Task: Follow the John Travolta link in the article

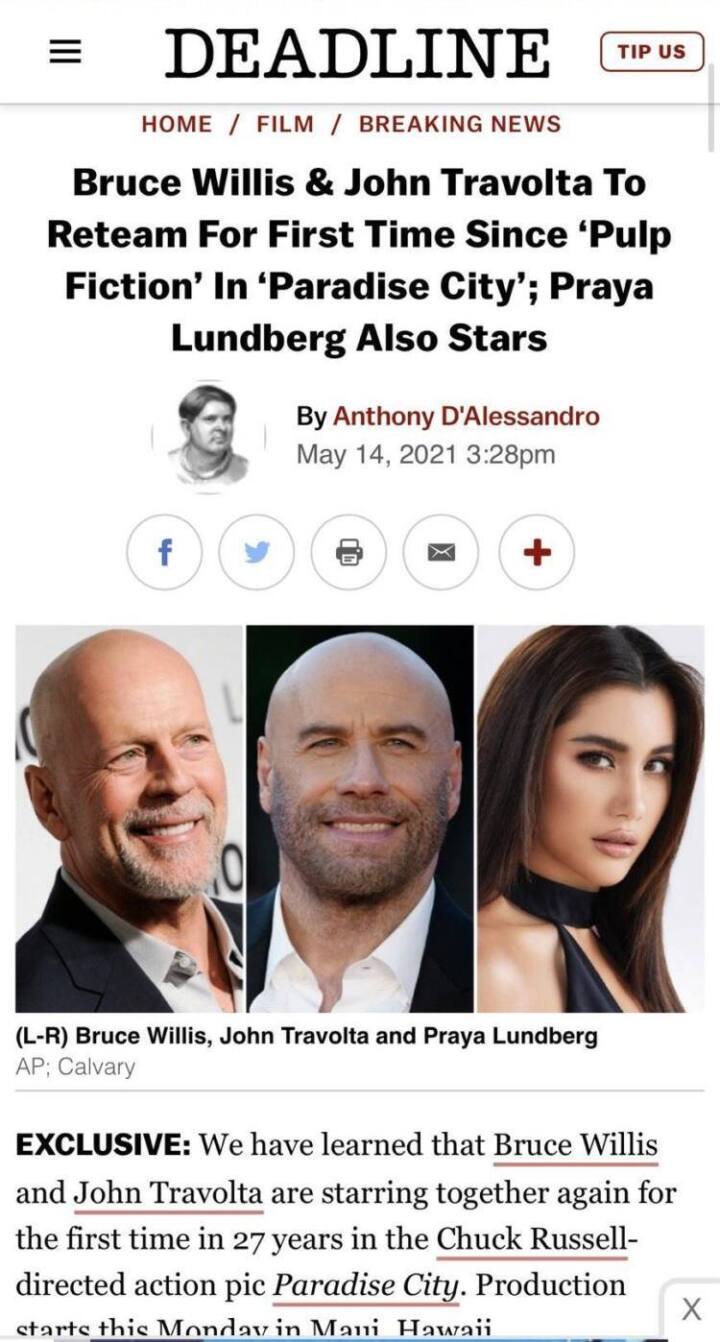Action: 168,1193
